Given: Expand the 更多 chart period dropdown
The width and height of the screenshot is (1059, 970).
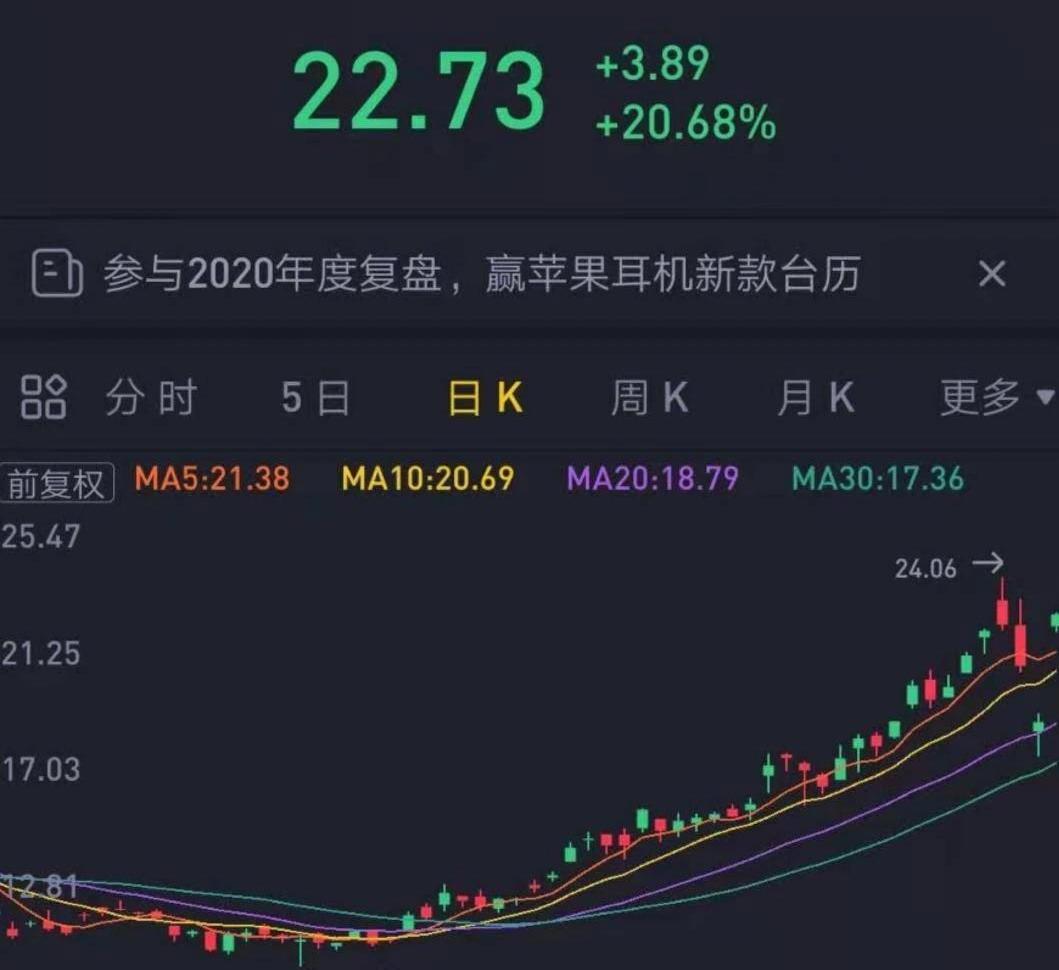Looking at the screenshot, I should click(x=995, y=398).
